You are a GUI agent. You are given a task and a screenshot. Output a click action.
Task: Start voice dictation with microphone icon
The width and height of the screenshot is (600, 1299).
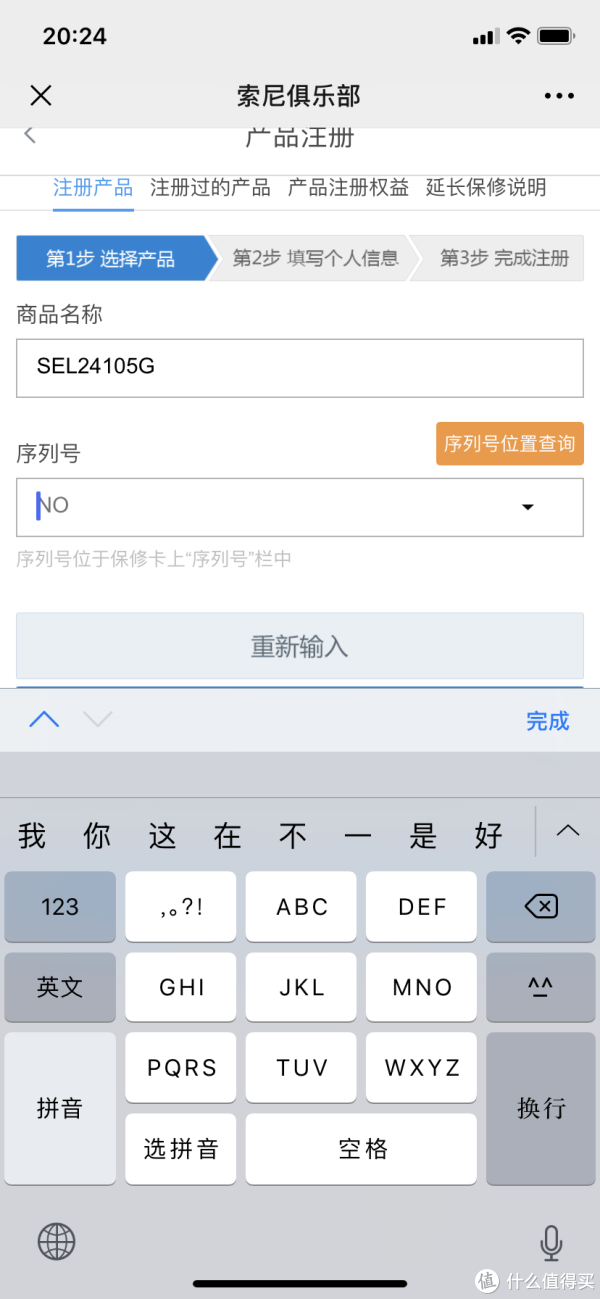click(x=550, y=1242)
